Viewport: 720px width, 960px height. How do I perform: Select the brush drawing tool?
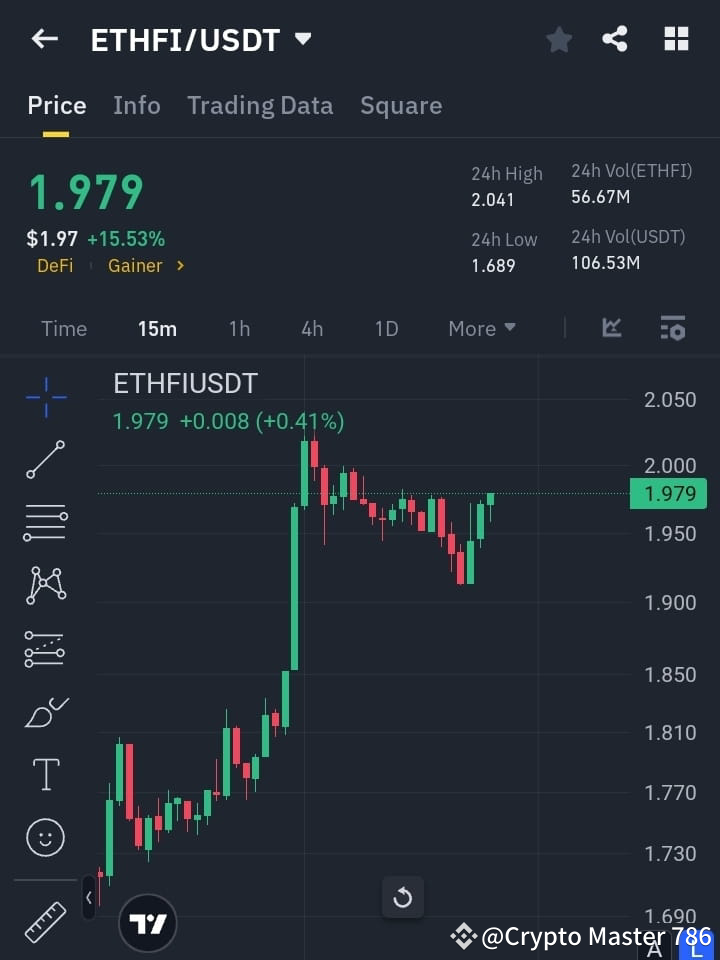45,711
